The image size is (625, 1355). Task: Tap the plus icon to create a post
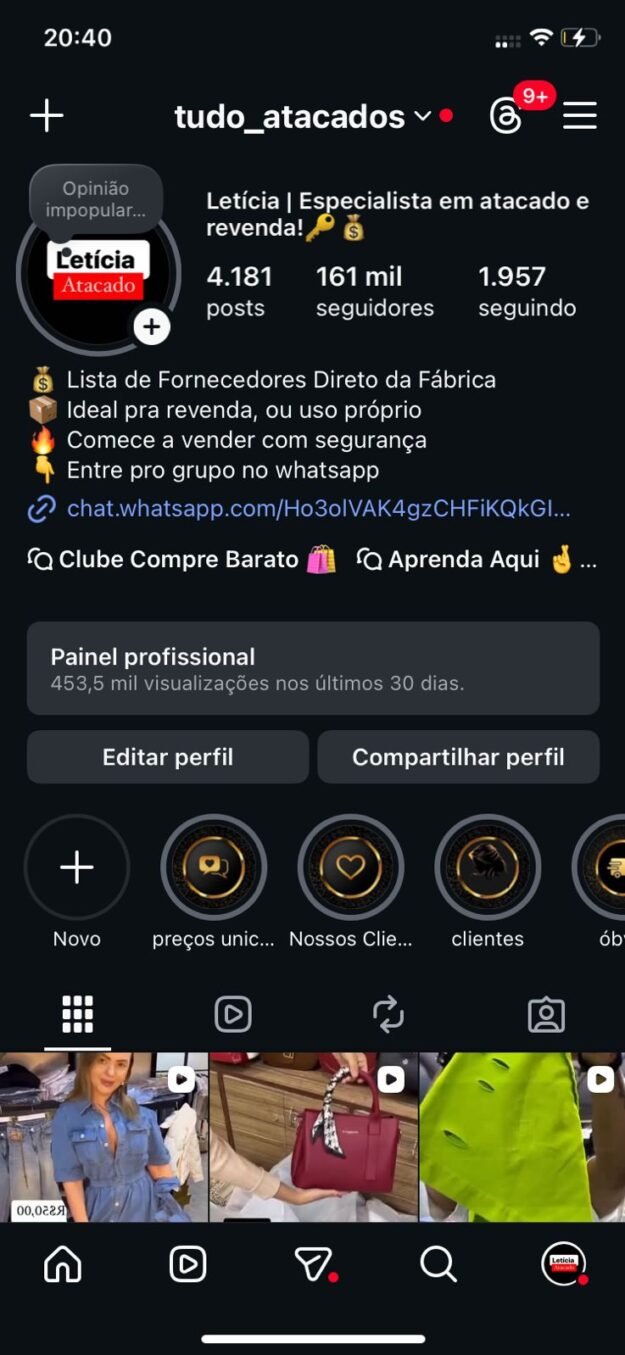pos(47,116)
